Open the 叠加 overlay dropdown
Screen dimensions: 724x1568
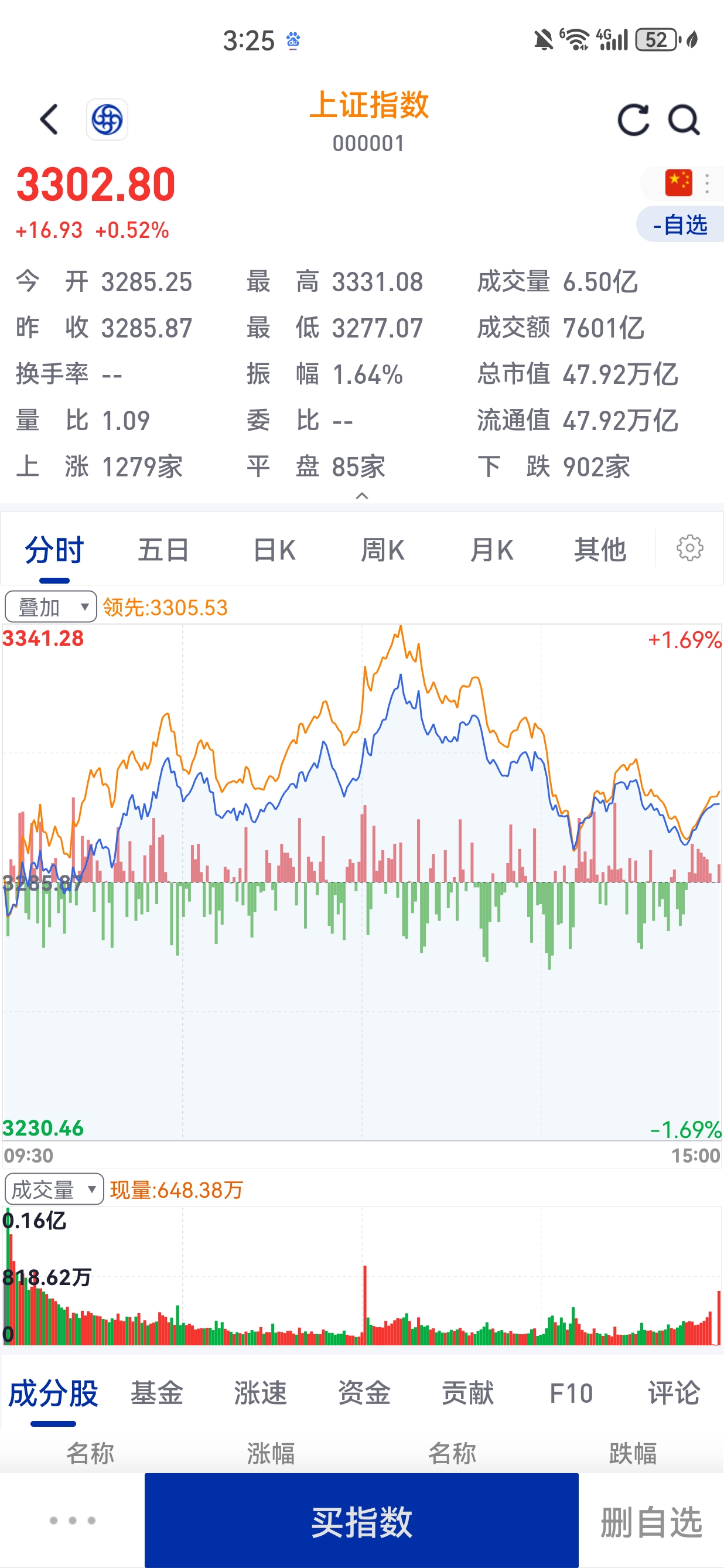pos(50,606)
